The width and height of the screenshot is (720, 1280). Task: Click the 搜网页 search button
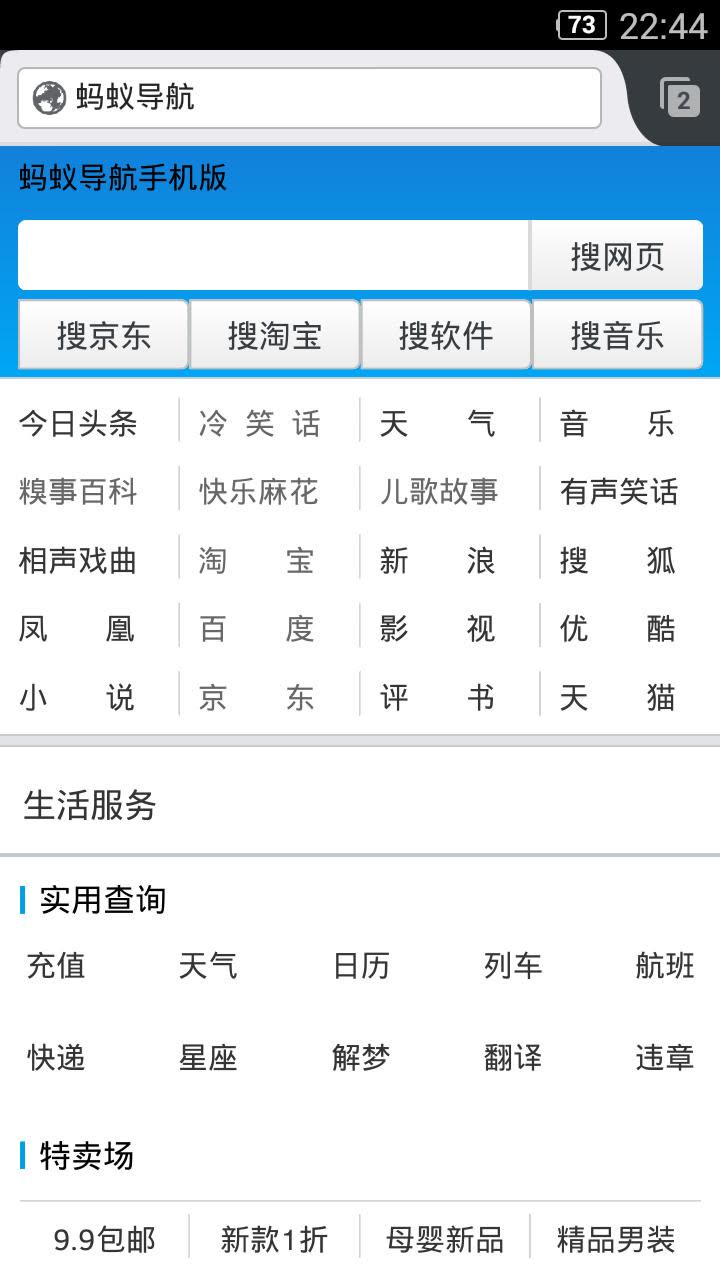(616, 255)
